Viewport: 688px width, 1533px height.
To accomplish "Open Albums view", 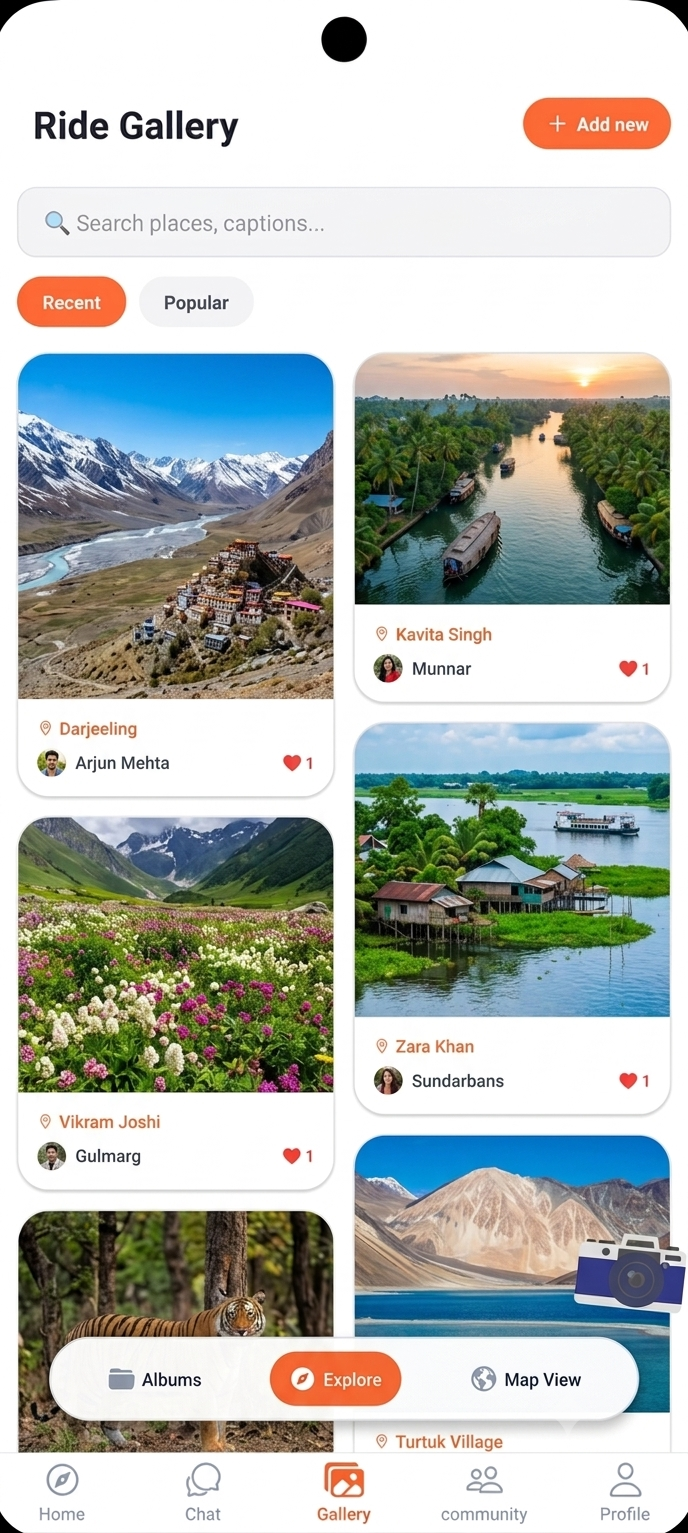I will tap(155, 1379).
